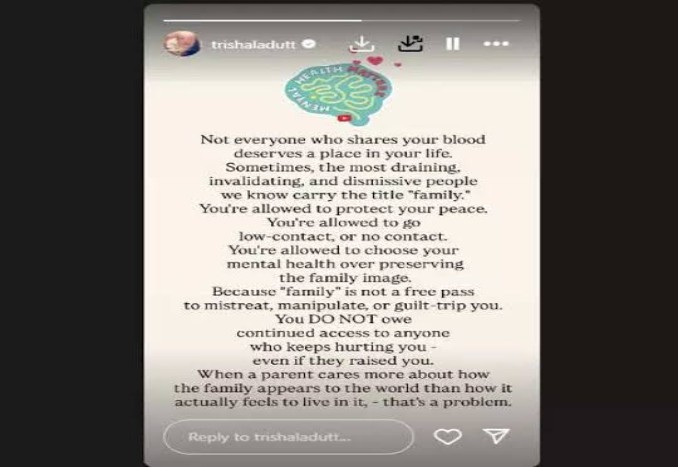The height and width of the screenshot is (467, 678).
Task: Share the story via the paper plane
Action: tap(497, 437)
